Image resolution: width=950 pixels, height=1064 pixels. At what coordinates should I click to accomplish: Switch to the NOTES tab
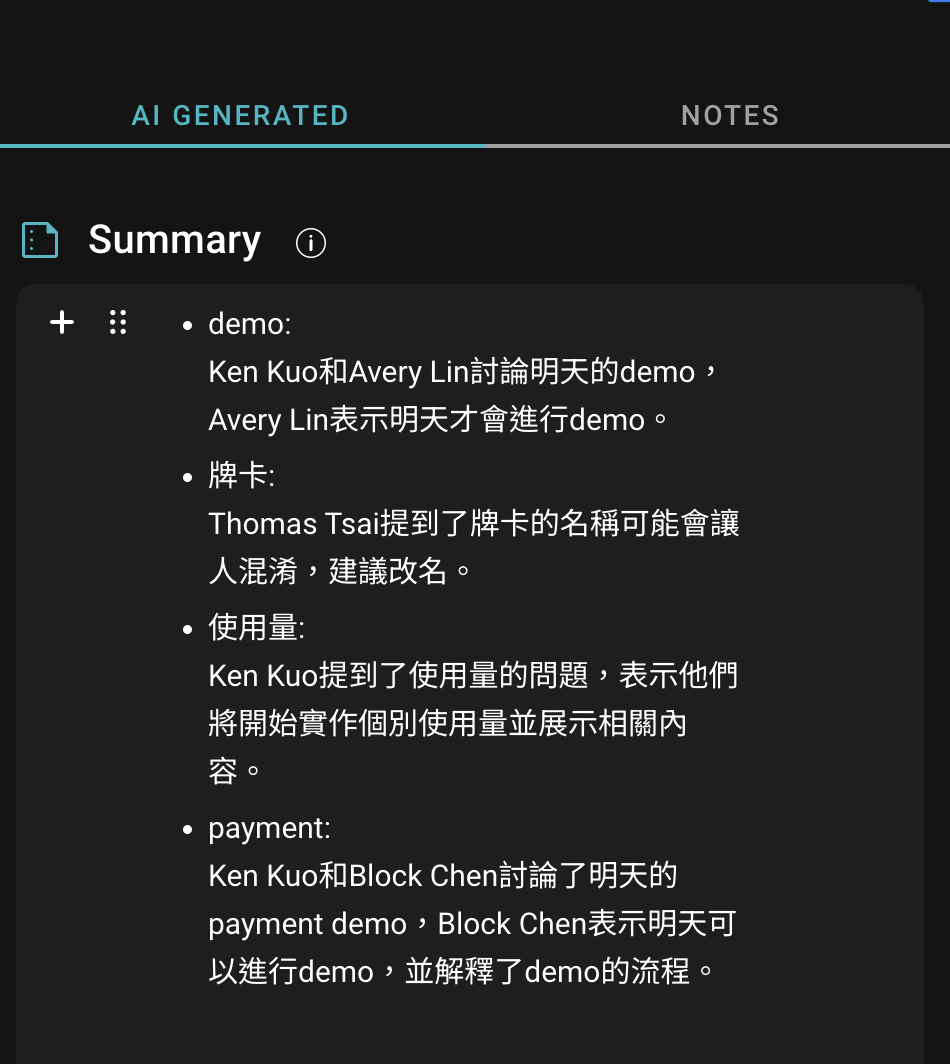click(x=730, y=115)
